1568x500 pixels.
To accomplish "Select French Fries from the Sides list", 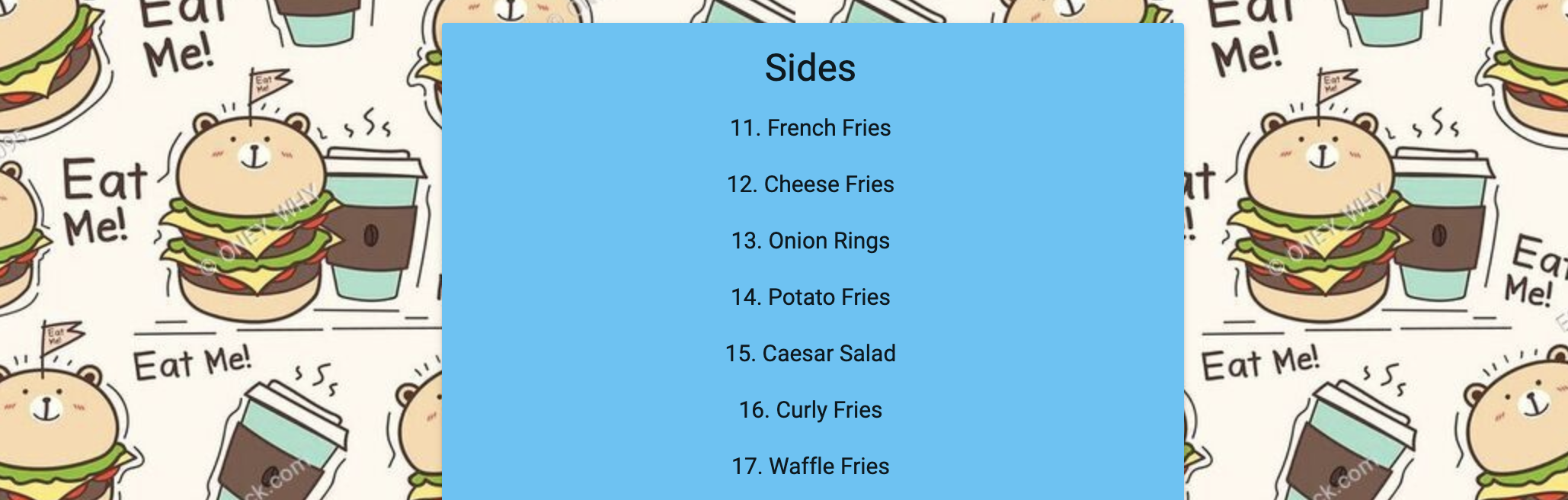I will [x=811, y=128].
